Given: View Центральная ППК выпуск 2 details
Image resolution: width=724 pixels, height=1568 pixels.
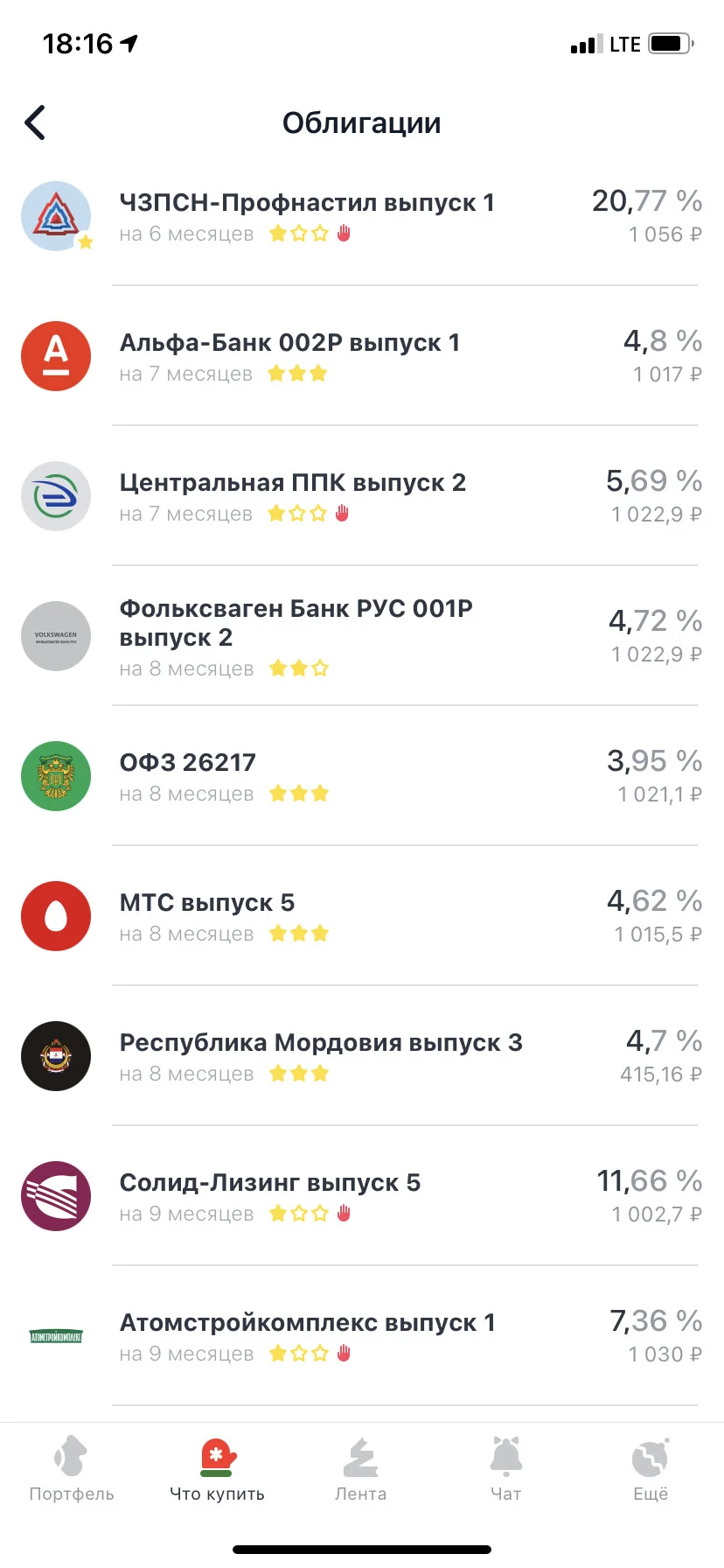Looking at the screenshot, I should [362, 496].
